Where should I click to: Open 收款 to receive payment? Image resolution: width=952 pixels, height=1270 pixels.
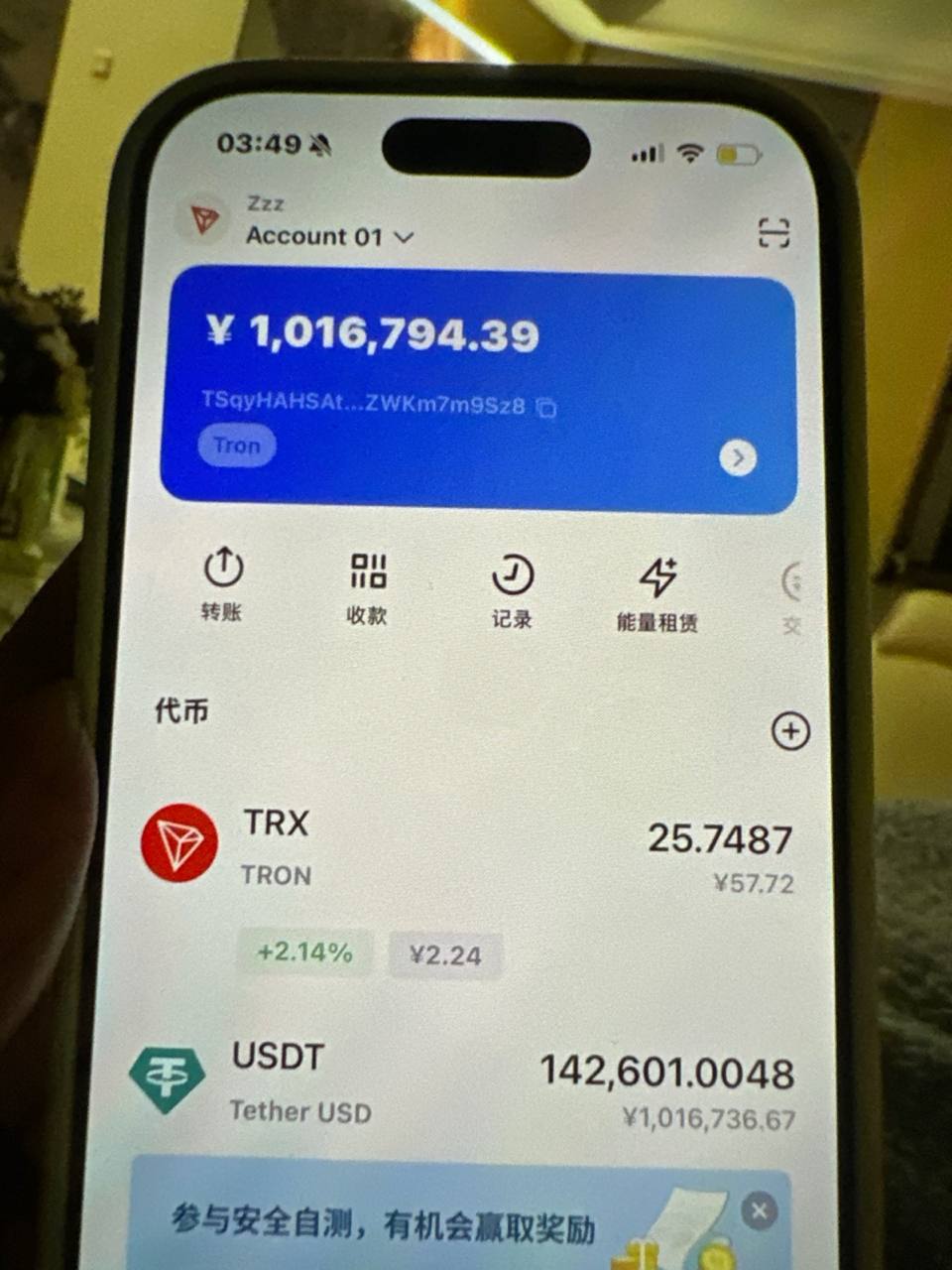tap(367, 587)
